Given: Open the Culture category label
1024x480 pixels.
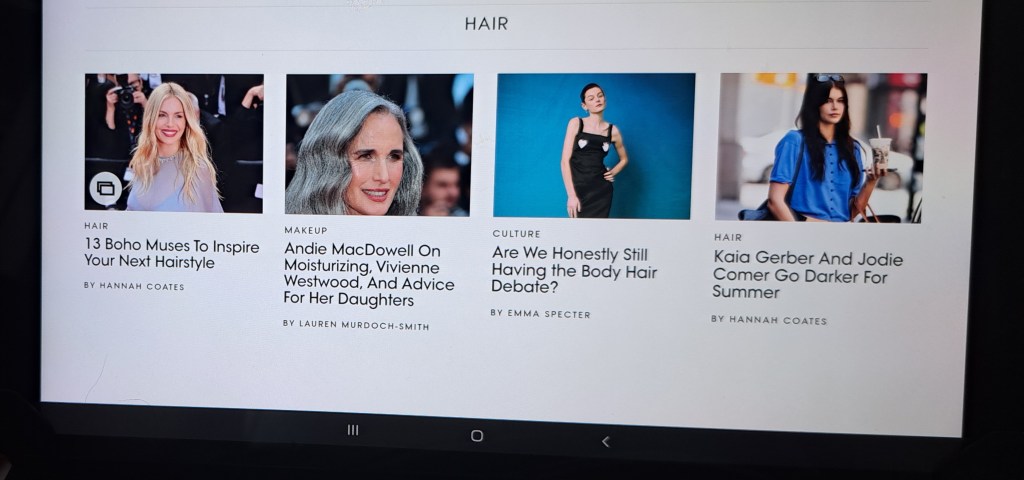Looking at the screenshot, I should pyautogui.click(x=516, y=234).
